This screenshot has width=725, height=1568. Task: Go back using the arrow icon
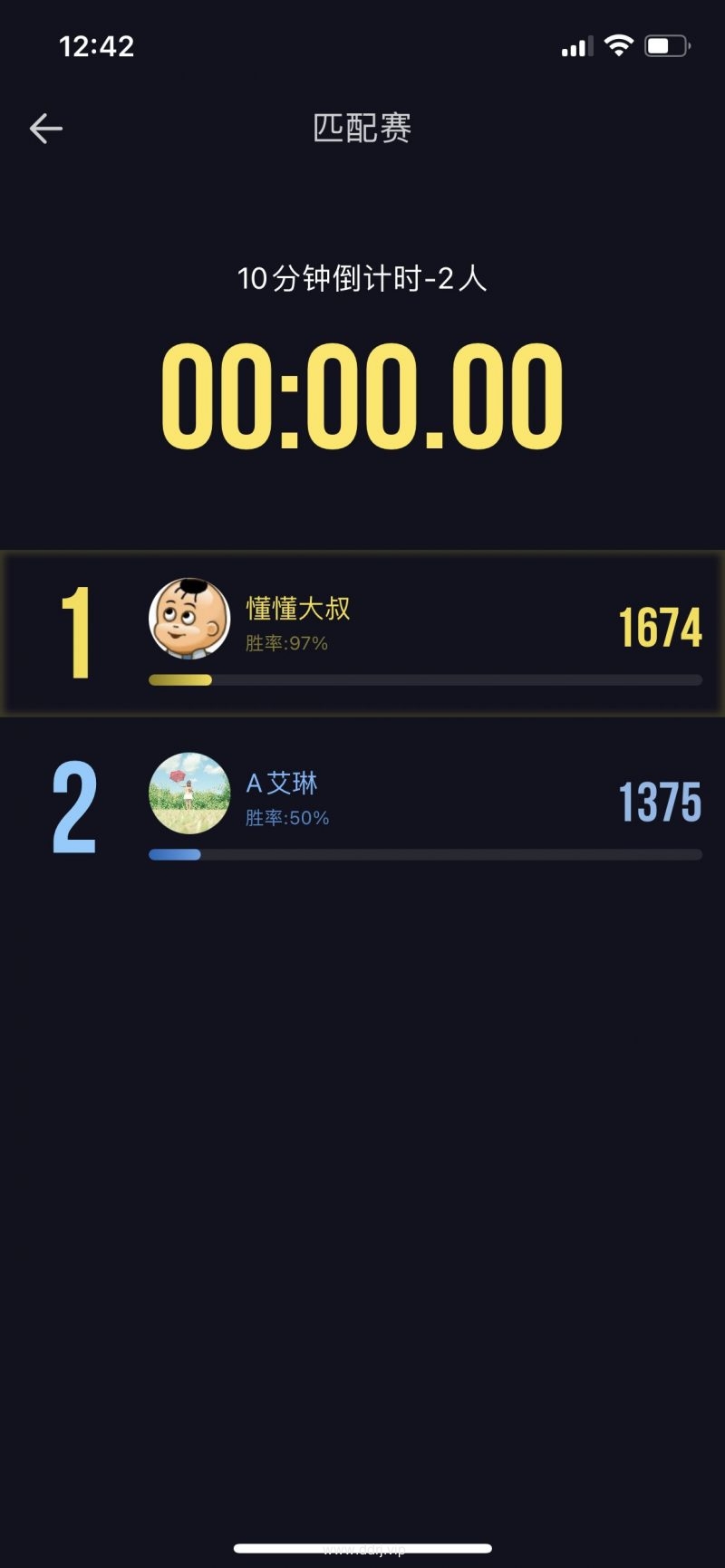pos(45,129)
